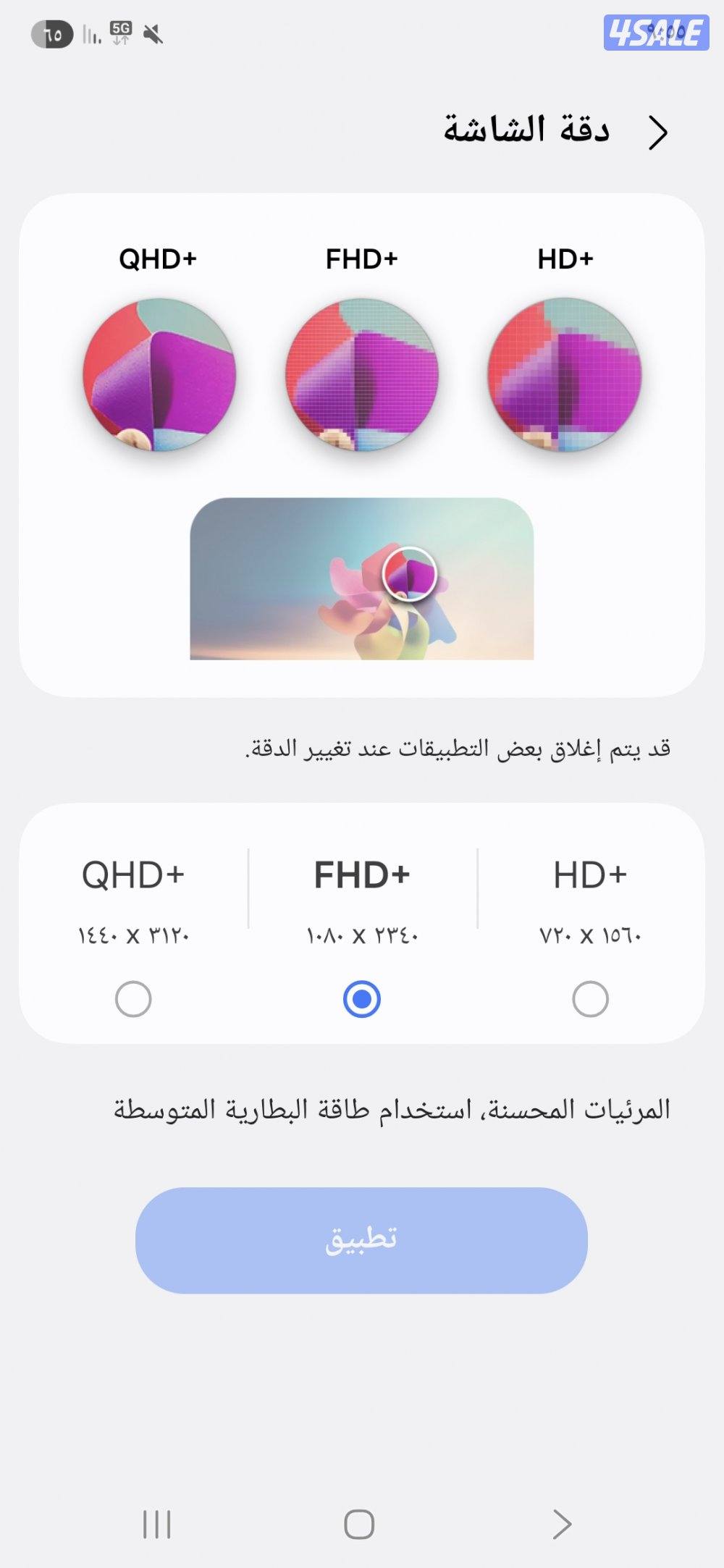Select the HD+ resolution radio button
This screenshot has height=1568, width=724.
591,999
